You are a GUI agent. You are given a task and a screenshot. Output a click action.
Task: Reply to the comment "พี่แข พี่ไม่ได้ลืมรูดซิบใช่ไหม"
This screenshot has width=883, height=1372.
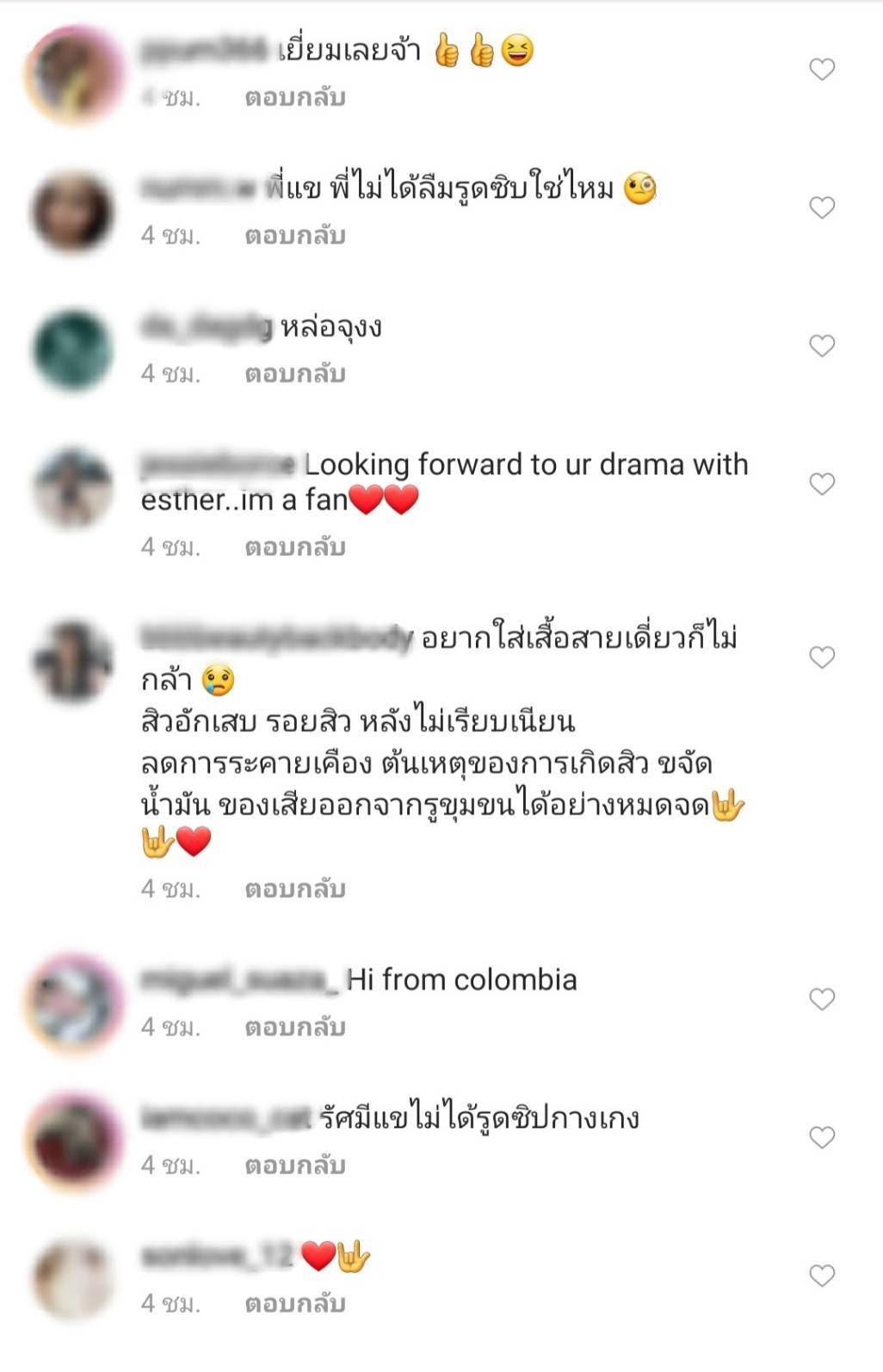click(x=294, y=236)
